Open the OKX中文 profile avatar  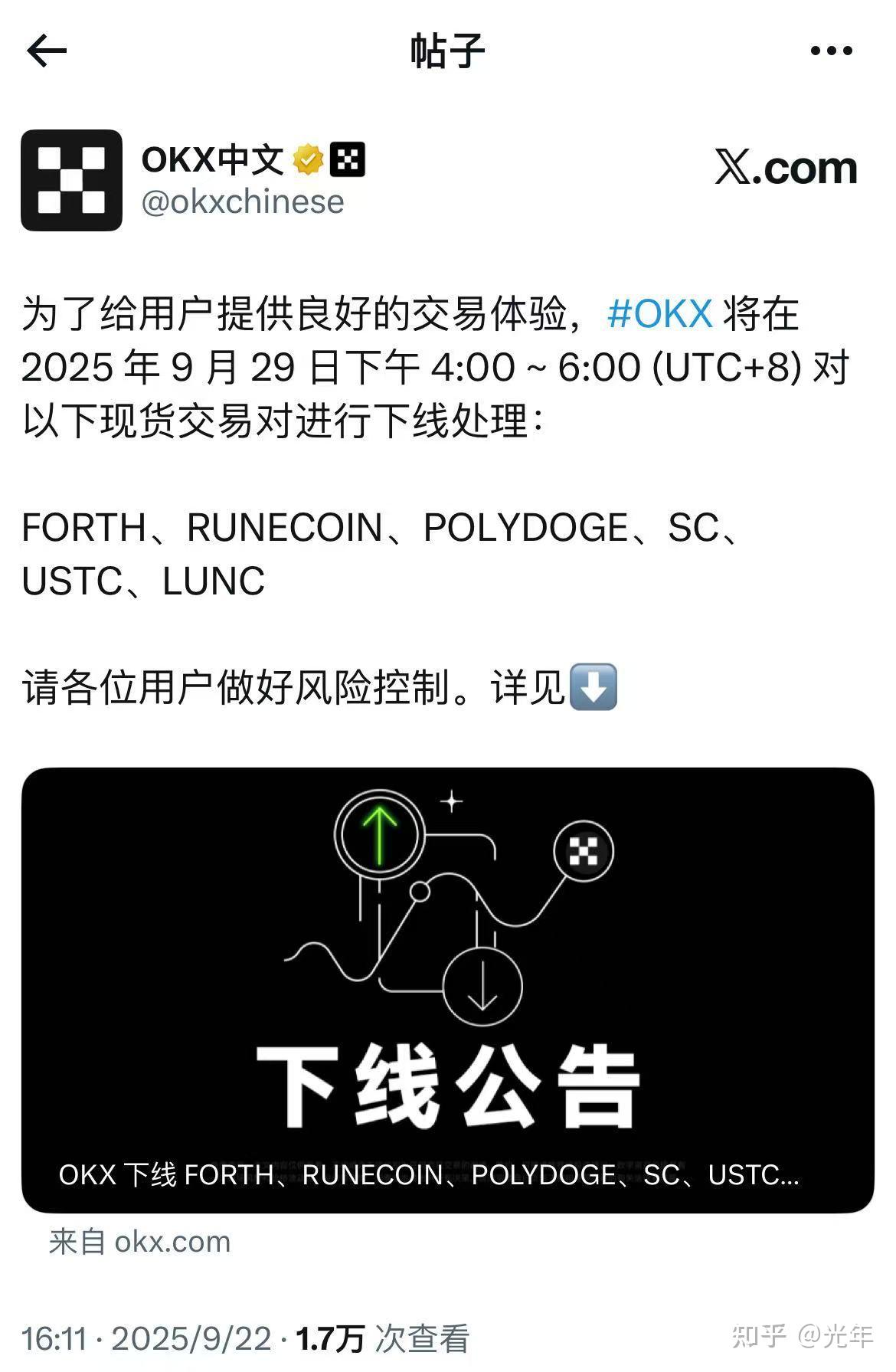(71, 180)
